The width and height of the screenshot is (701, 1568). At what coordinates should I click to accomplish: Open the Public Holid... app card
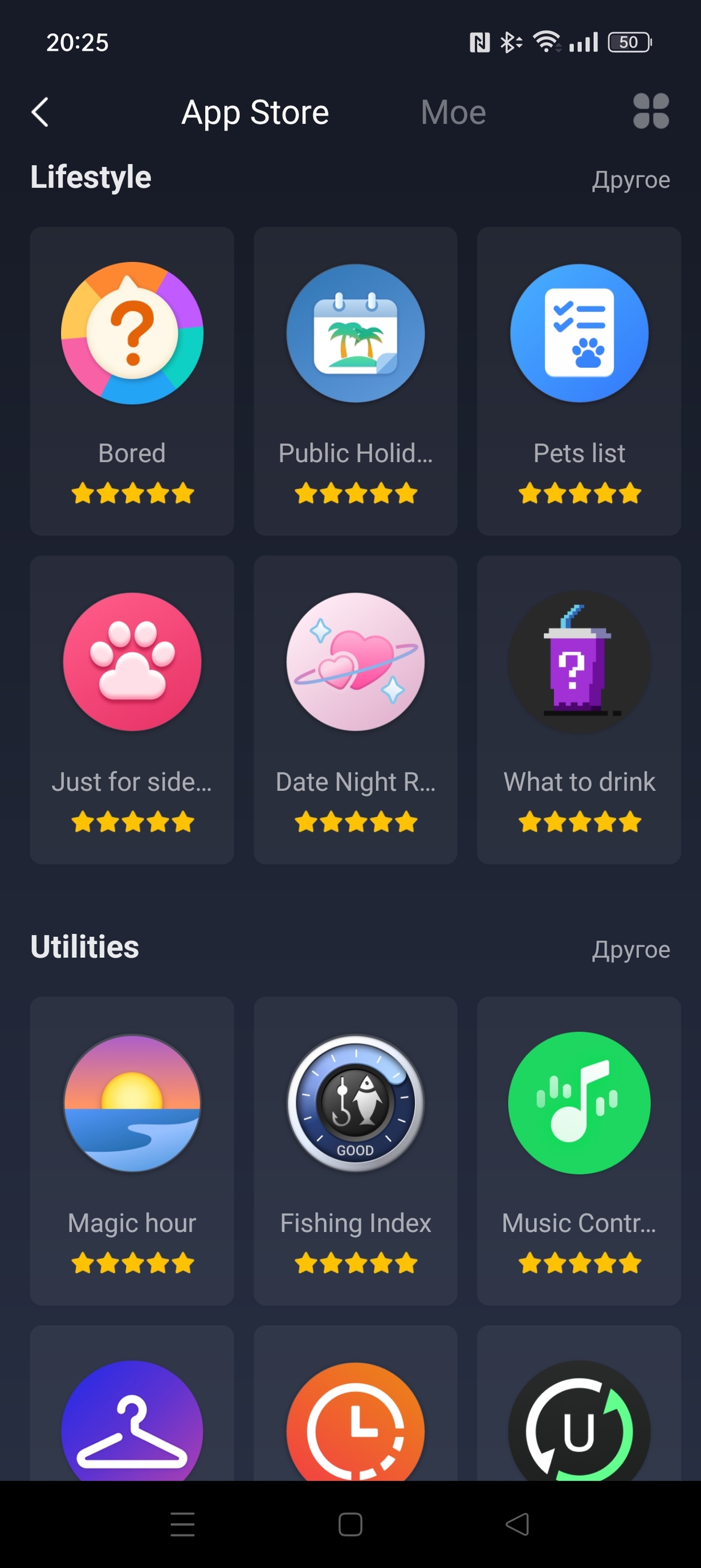[x=356, y=380]
